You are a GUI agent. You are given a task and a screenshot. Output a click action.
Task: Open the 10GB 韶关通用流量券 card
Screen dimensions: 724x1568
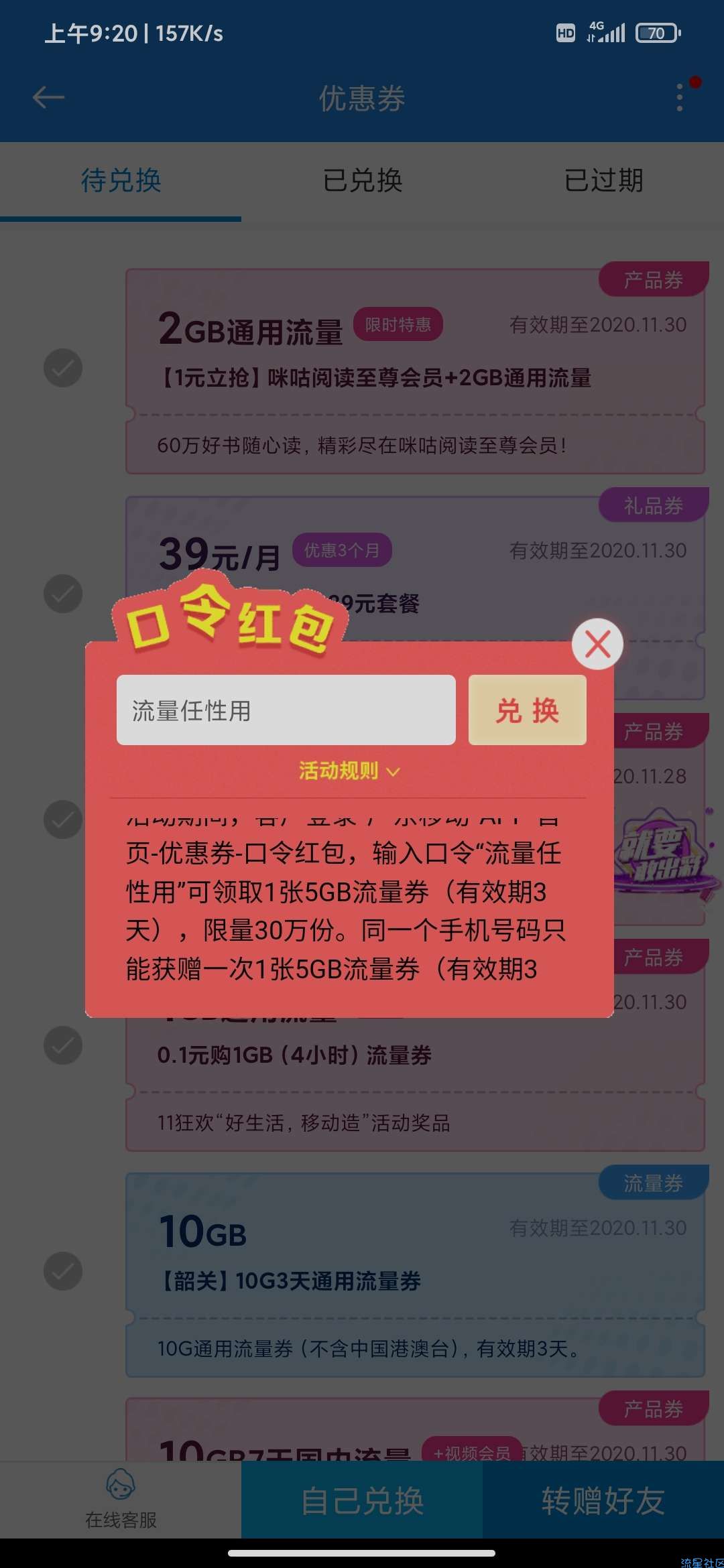tap(416, 1273)
